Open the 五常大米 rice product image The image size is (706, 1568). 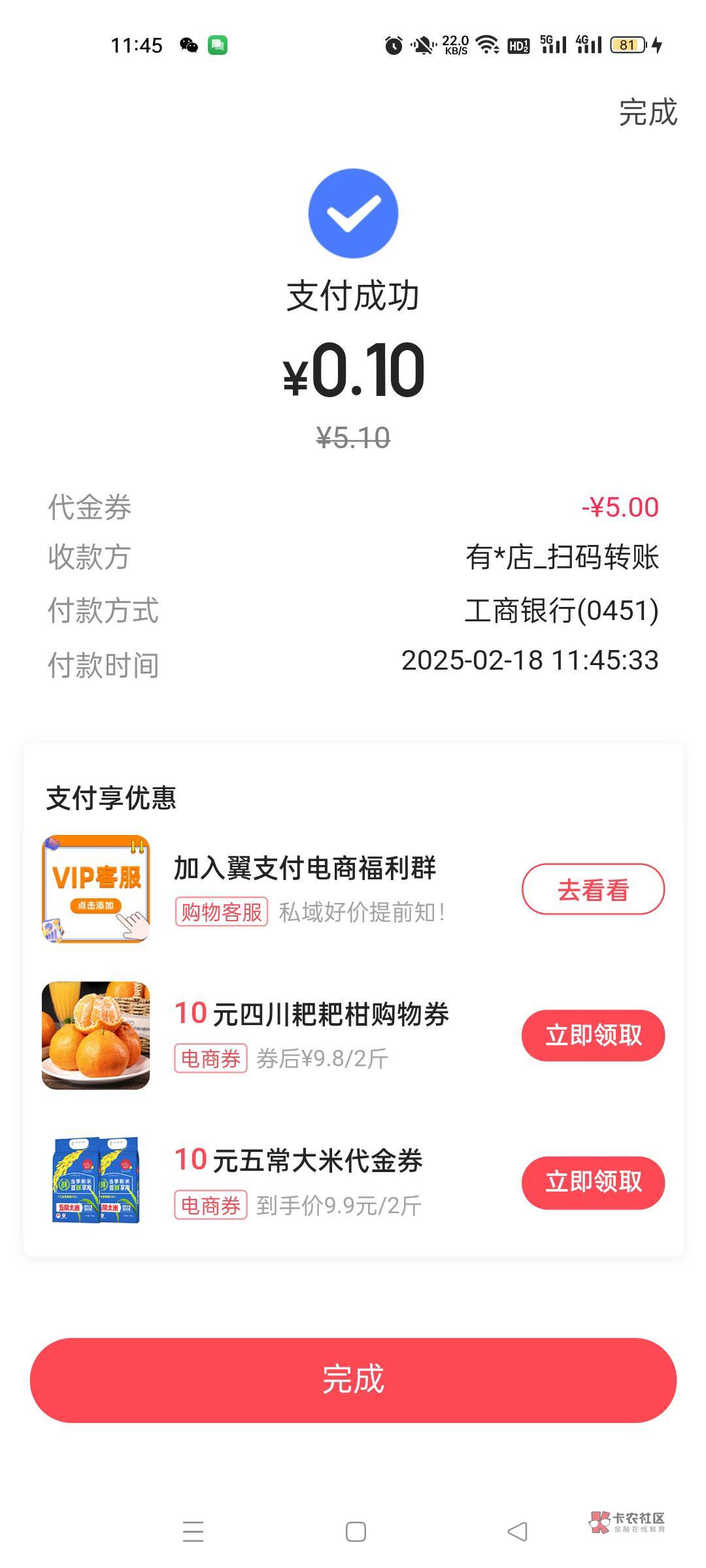(x=96, y=1182)
